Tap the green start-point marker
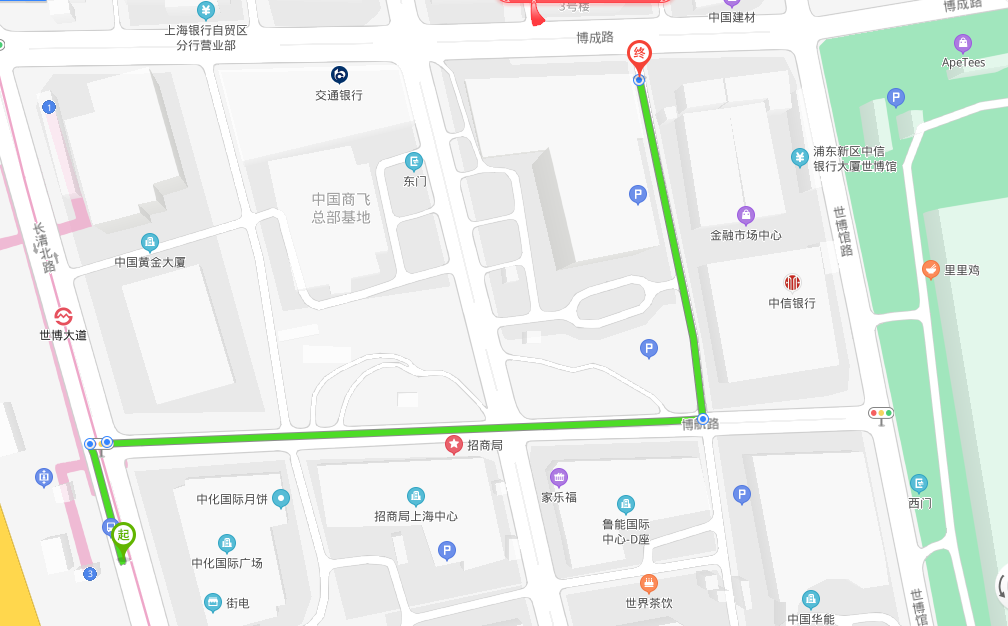 coord(124,535)
